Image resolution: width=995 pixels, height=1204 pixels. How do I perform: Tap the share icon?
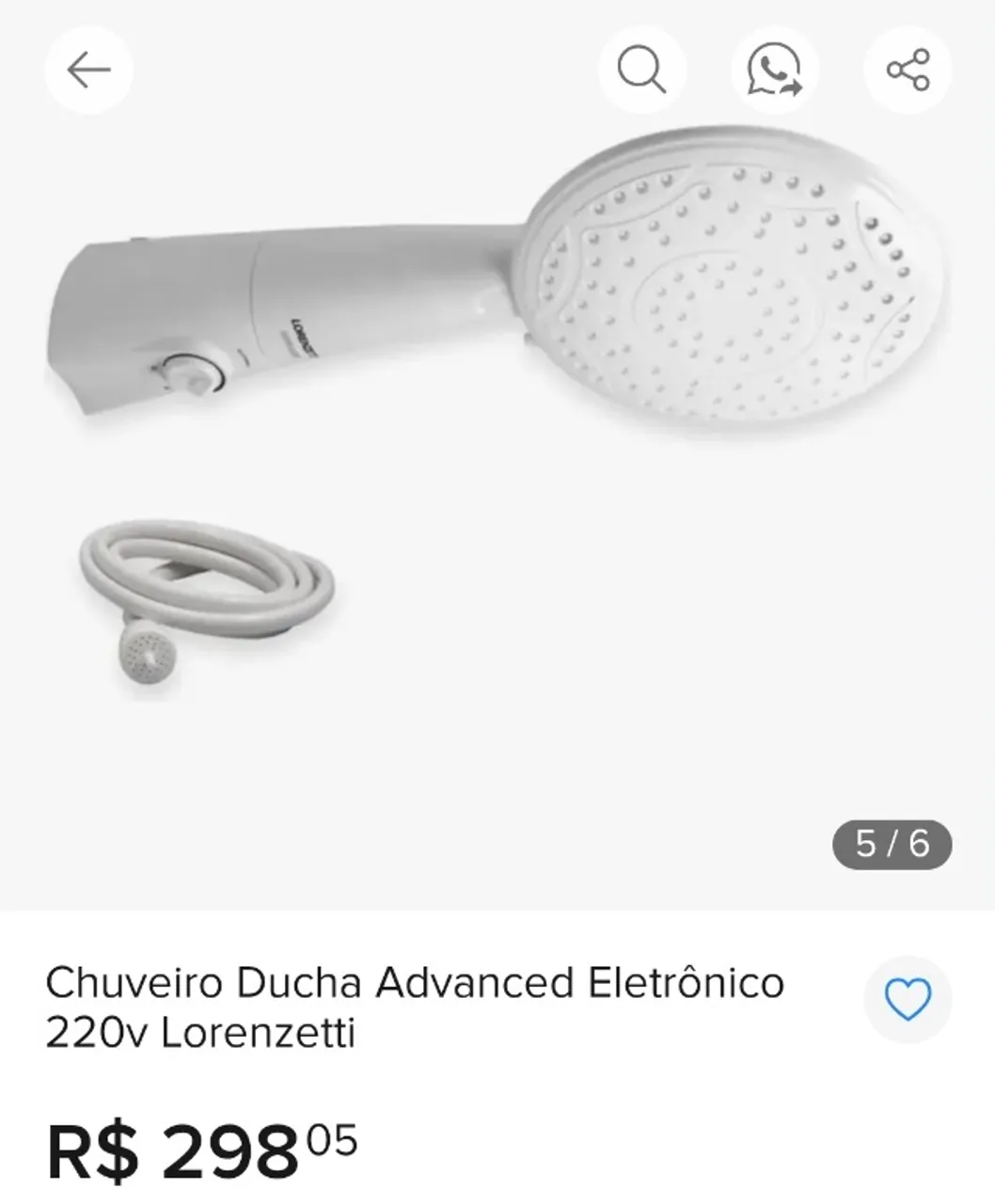pos(908,71)
